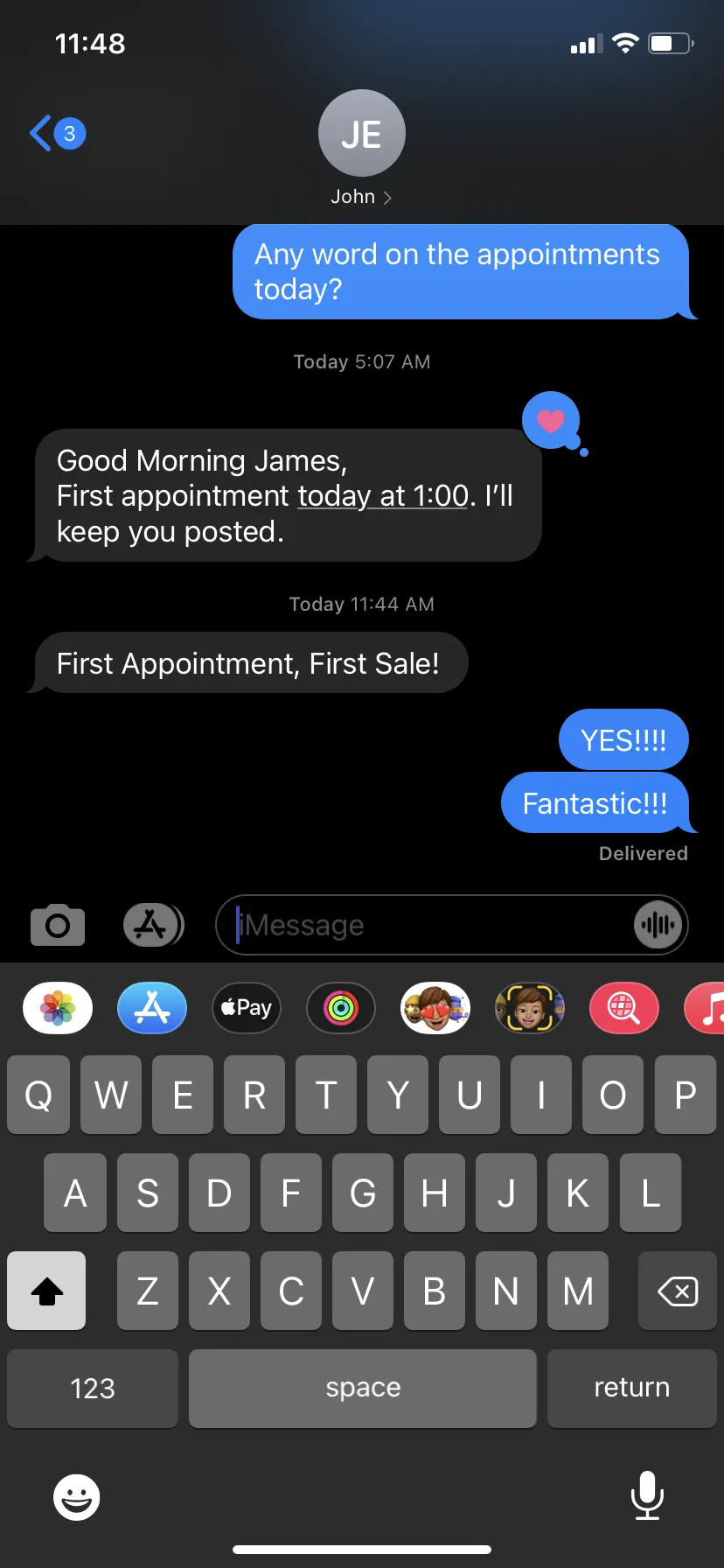
Task: Tap the underlined "today at 1:00" link
Action: (383, 496)
